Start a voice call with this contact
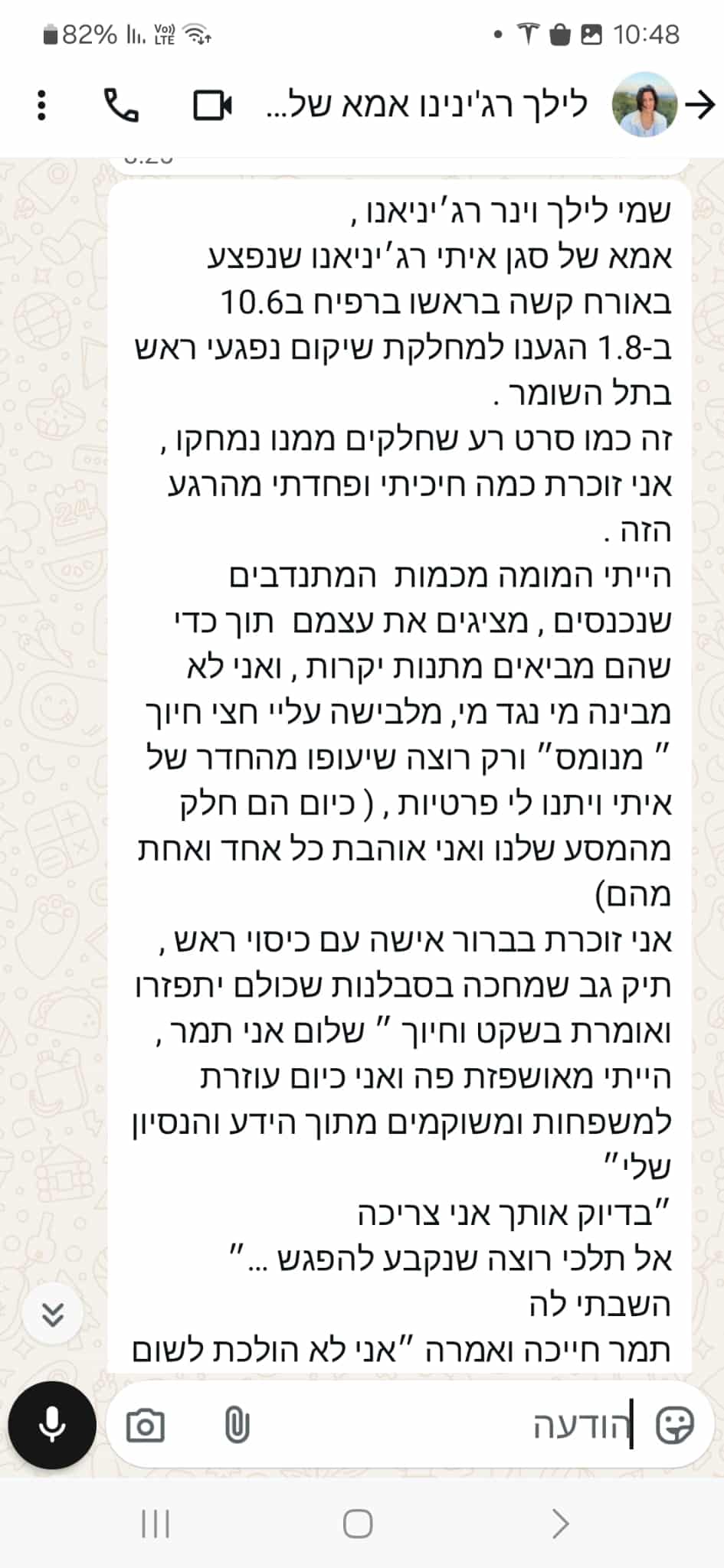This screenshot has height=1568, width=724. click(x=121, y=105)
